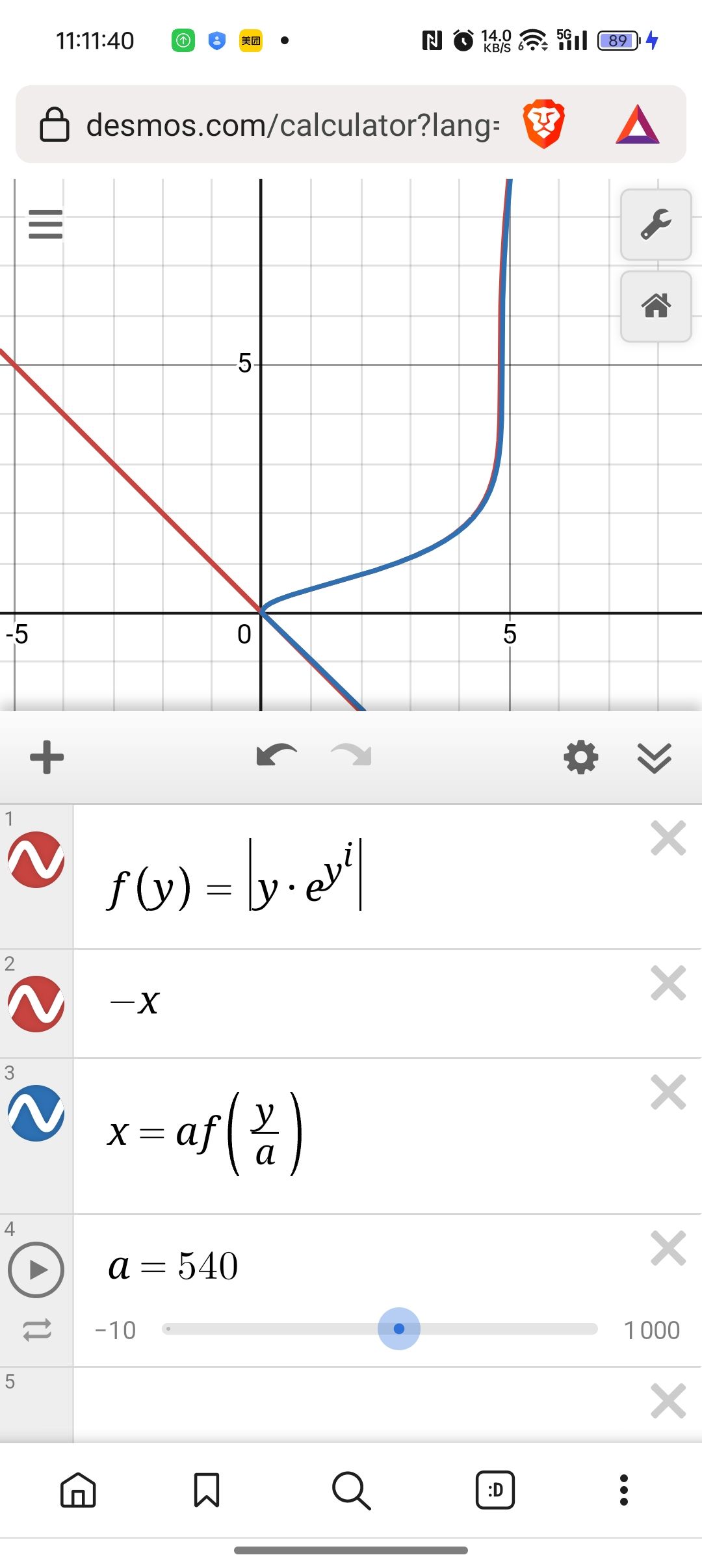Open Brave Shields lion icon
The image size is (702, 1568).
(543, 124)
